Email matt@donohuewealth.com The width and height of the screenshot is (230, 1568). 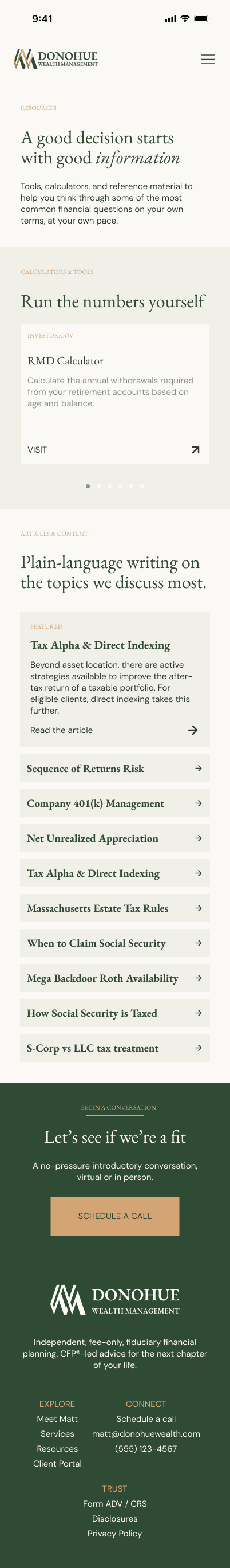(x=146, y=1433)
